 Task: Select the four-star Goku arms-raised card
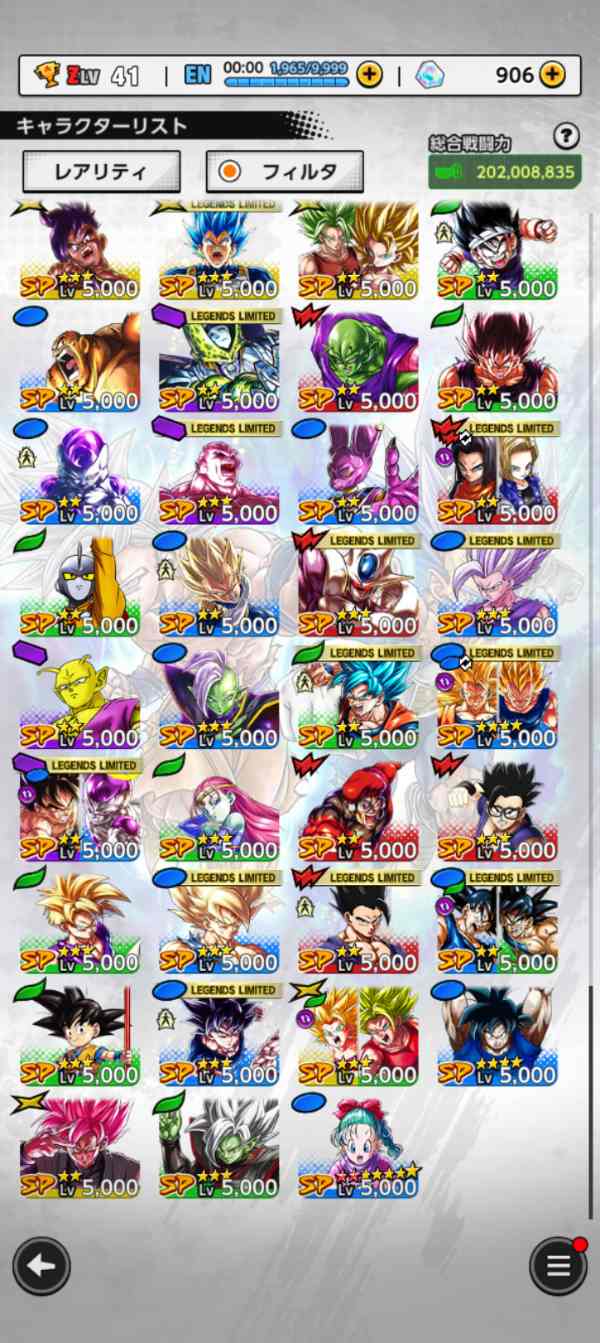click(497, 1035)
